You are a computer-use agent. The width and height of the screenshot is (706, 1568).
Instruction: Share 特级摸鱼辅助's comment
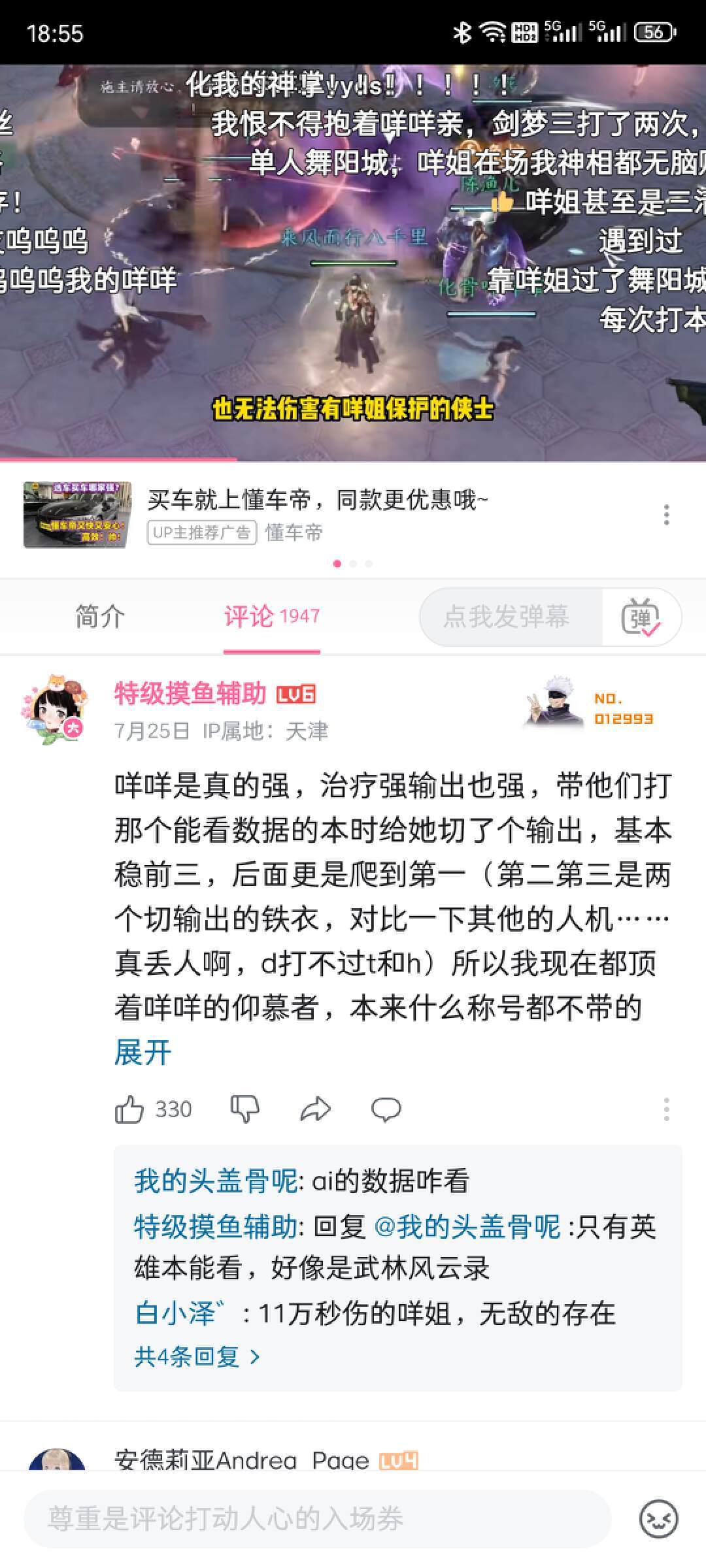coord(315,1109)
